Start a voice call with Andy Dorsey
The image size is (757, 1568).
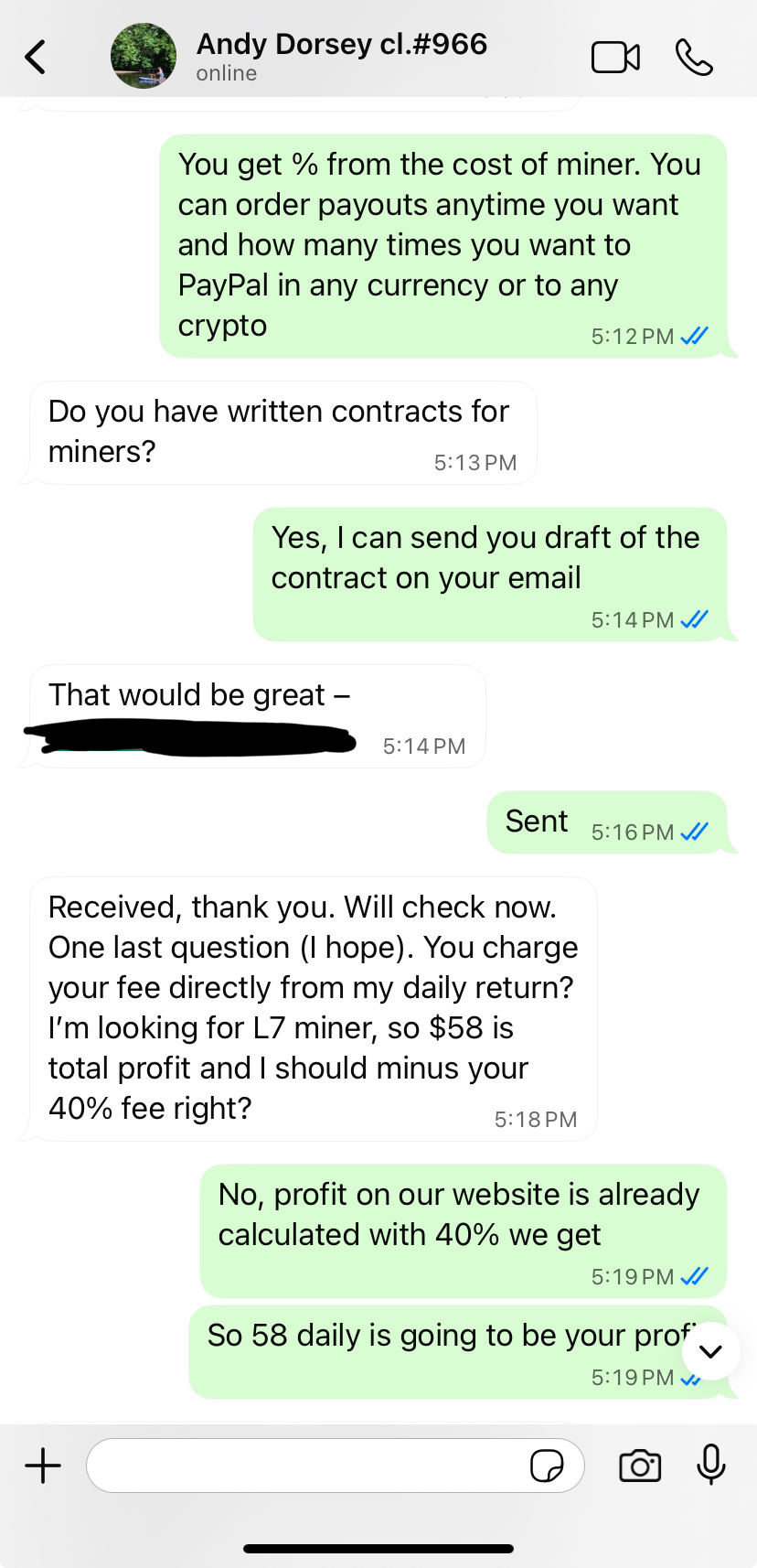click(694, 58)
